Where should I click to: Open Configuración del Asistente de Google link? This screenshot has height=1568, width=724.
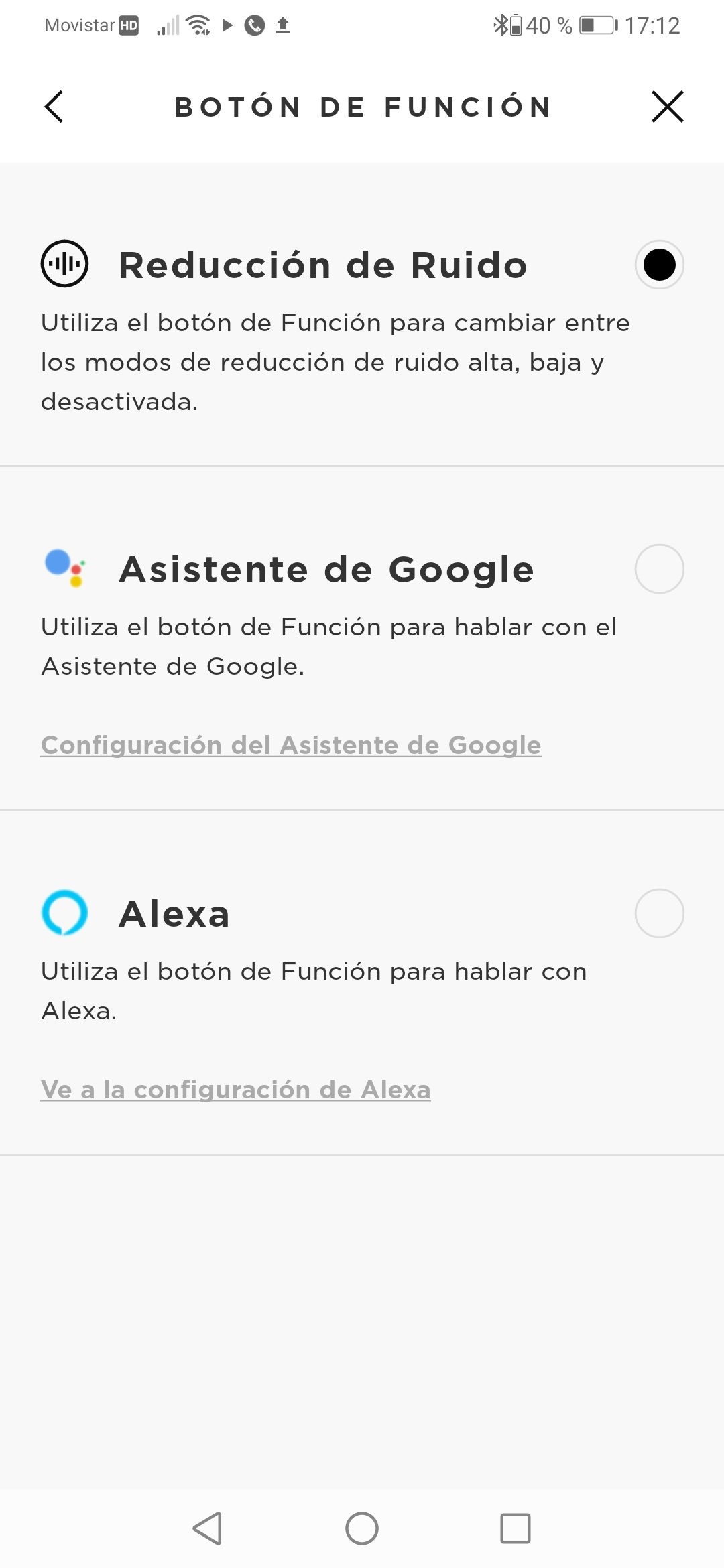(x=291, y=745)
